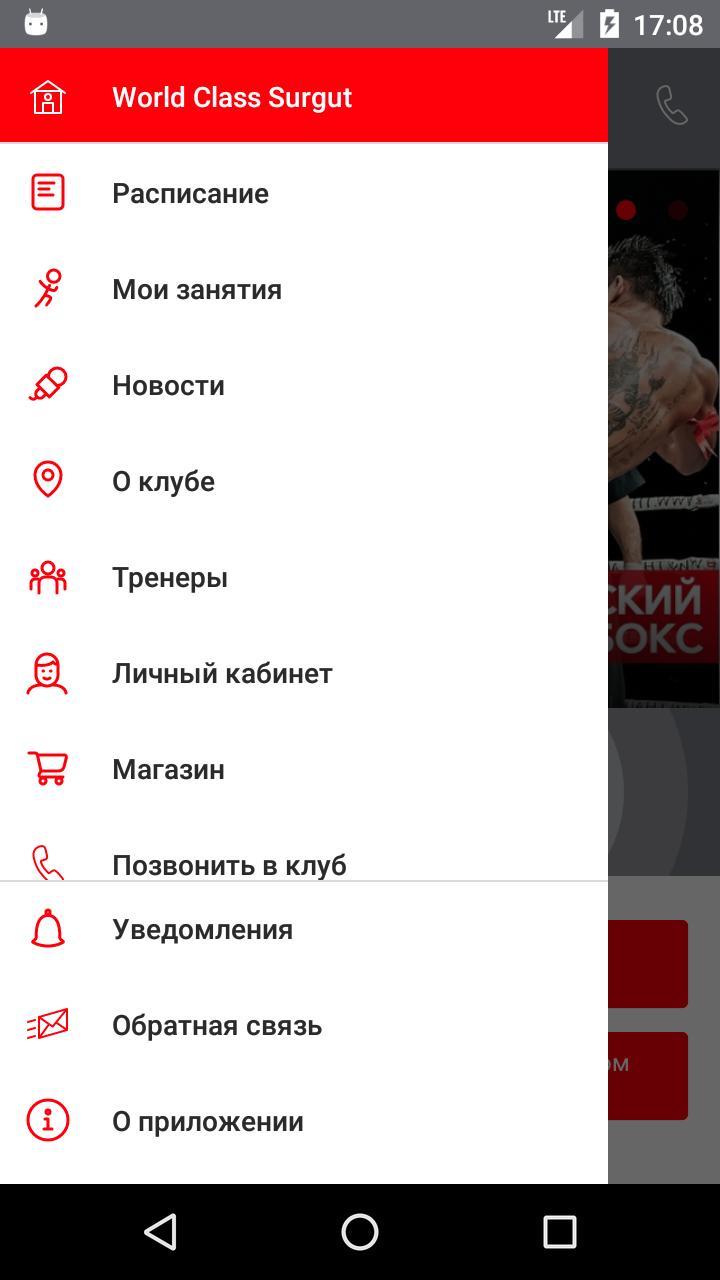720x1280 pixels.
Task: Tap the profile icon for Личный кабинет
Action: 45,672
